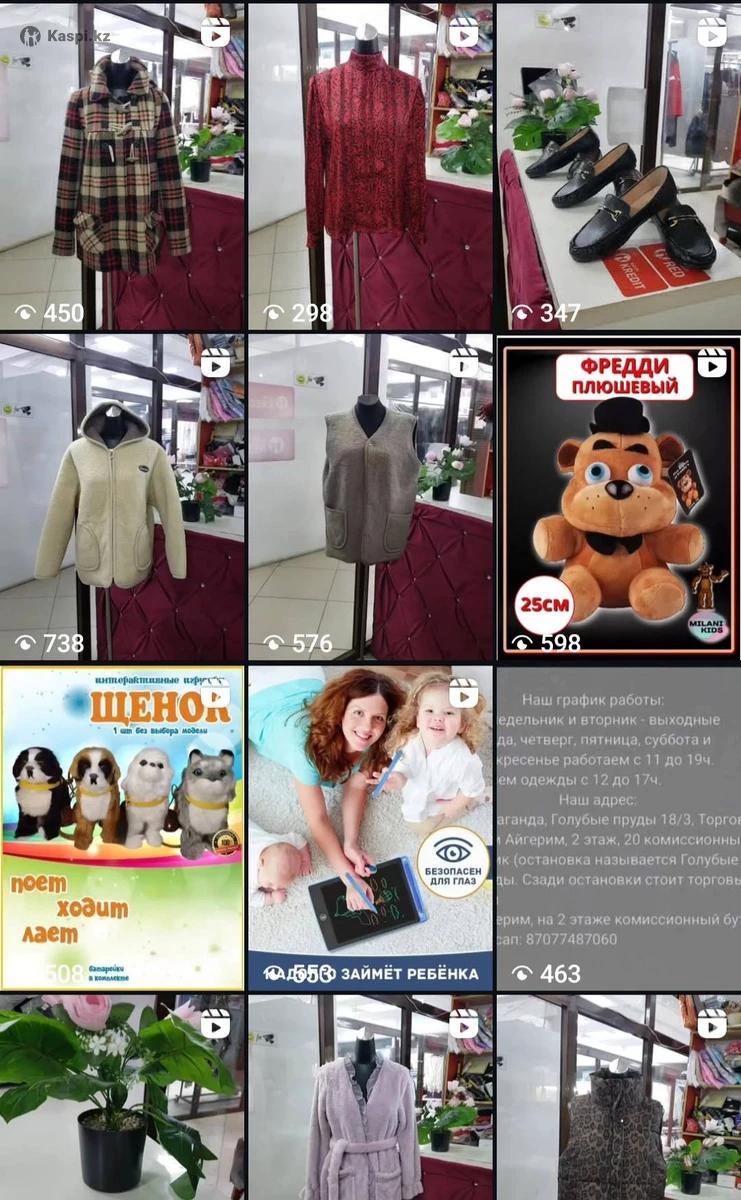Play the kids drawing tablet reel
The image size is (741, 1200).
370,828
